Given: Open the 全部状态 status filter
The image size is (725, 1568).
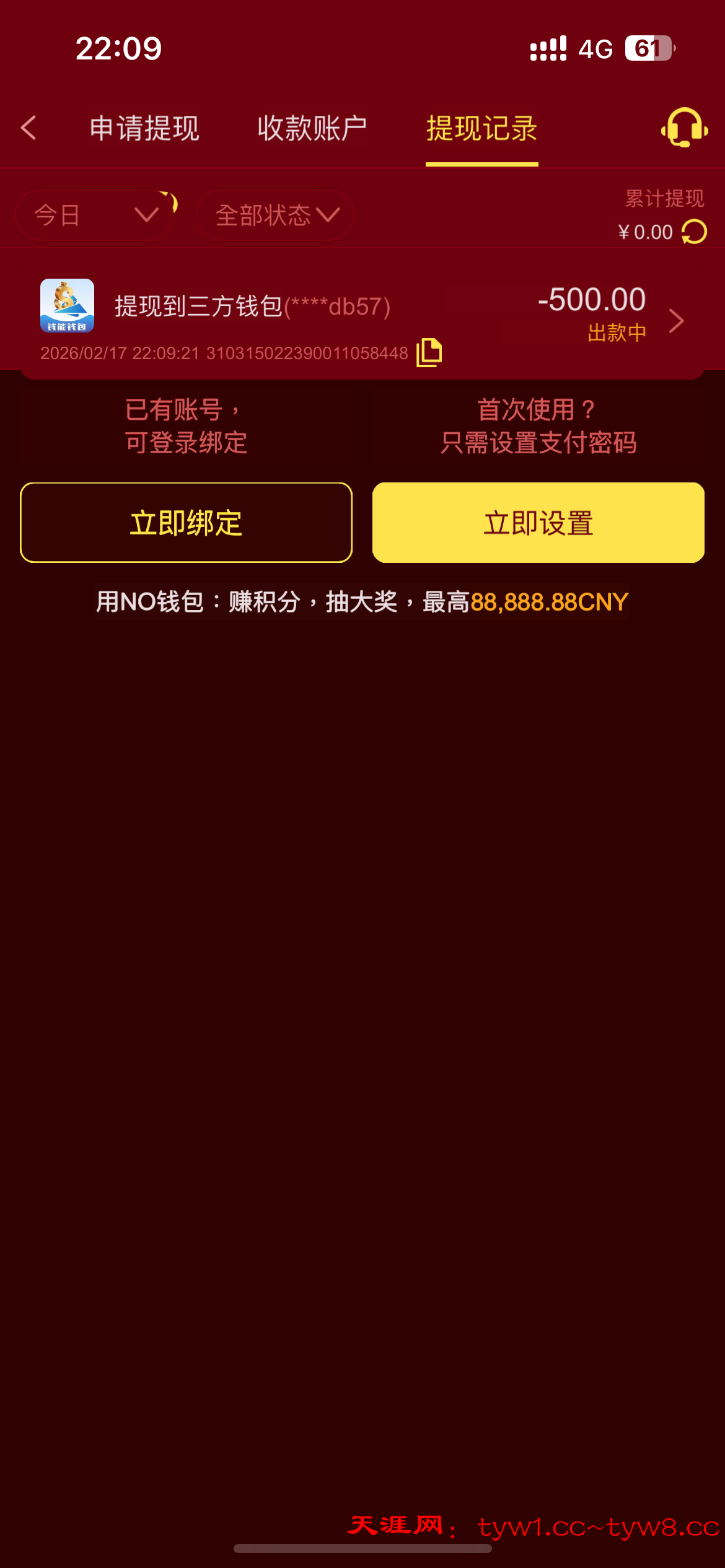Looking at the screenshot, I should 275,215.
